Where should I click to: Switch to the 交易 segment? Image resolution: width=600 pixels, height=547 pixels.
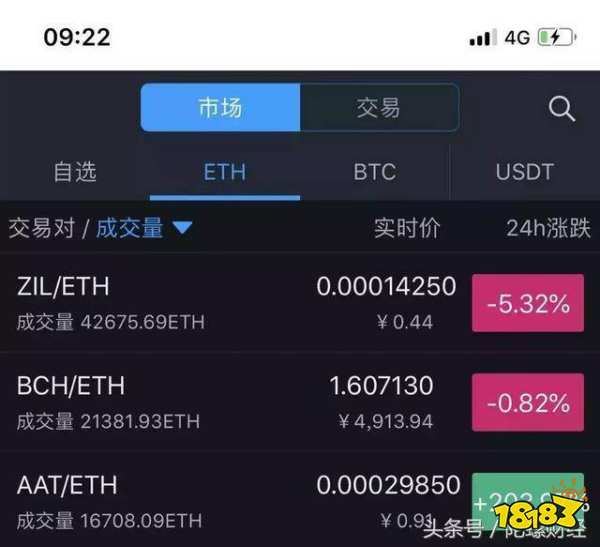(379, 108)
